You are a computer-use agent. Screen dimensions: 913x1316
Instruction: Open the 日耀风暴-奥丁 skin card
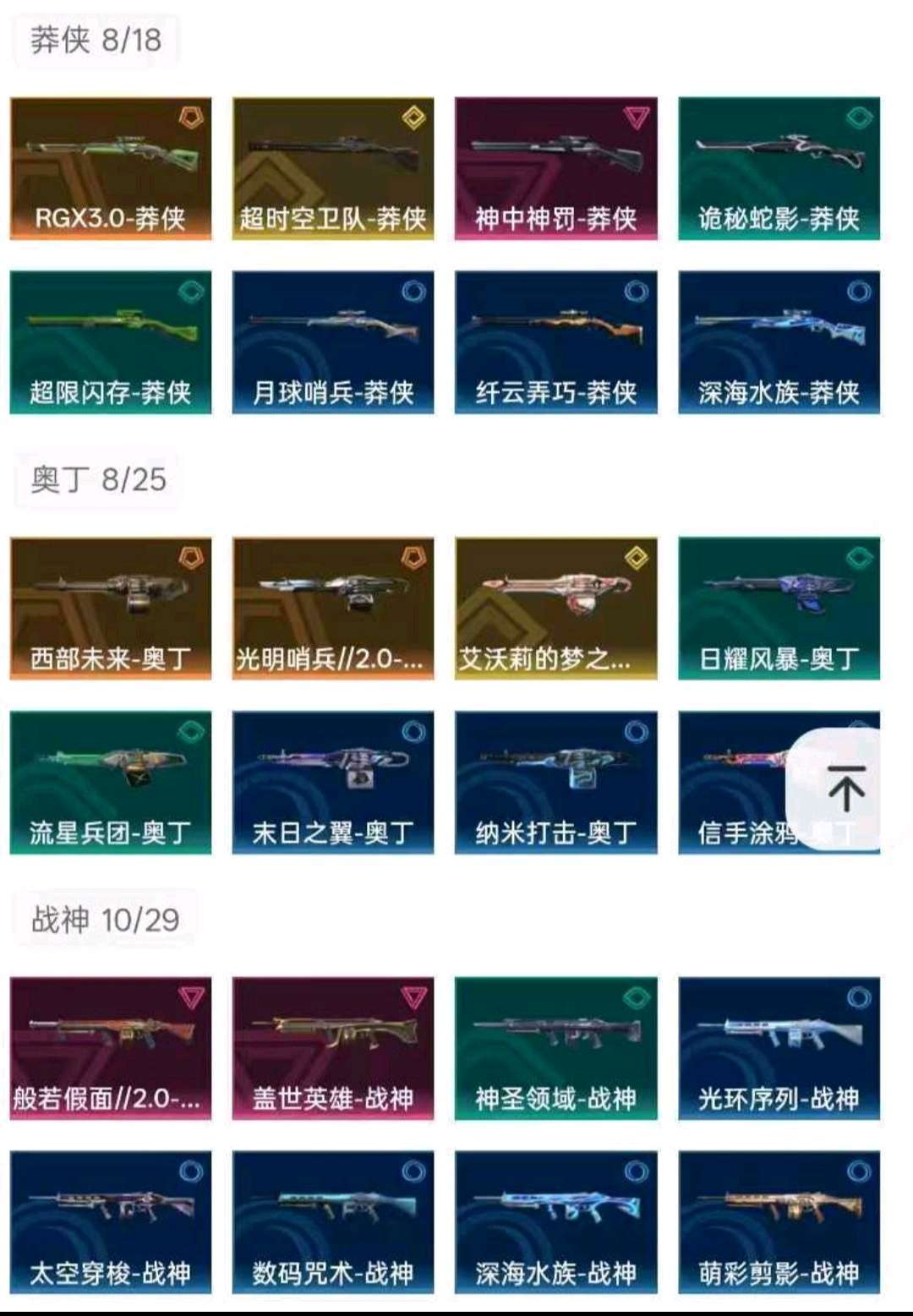779,608
